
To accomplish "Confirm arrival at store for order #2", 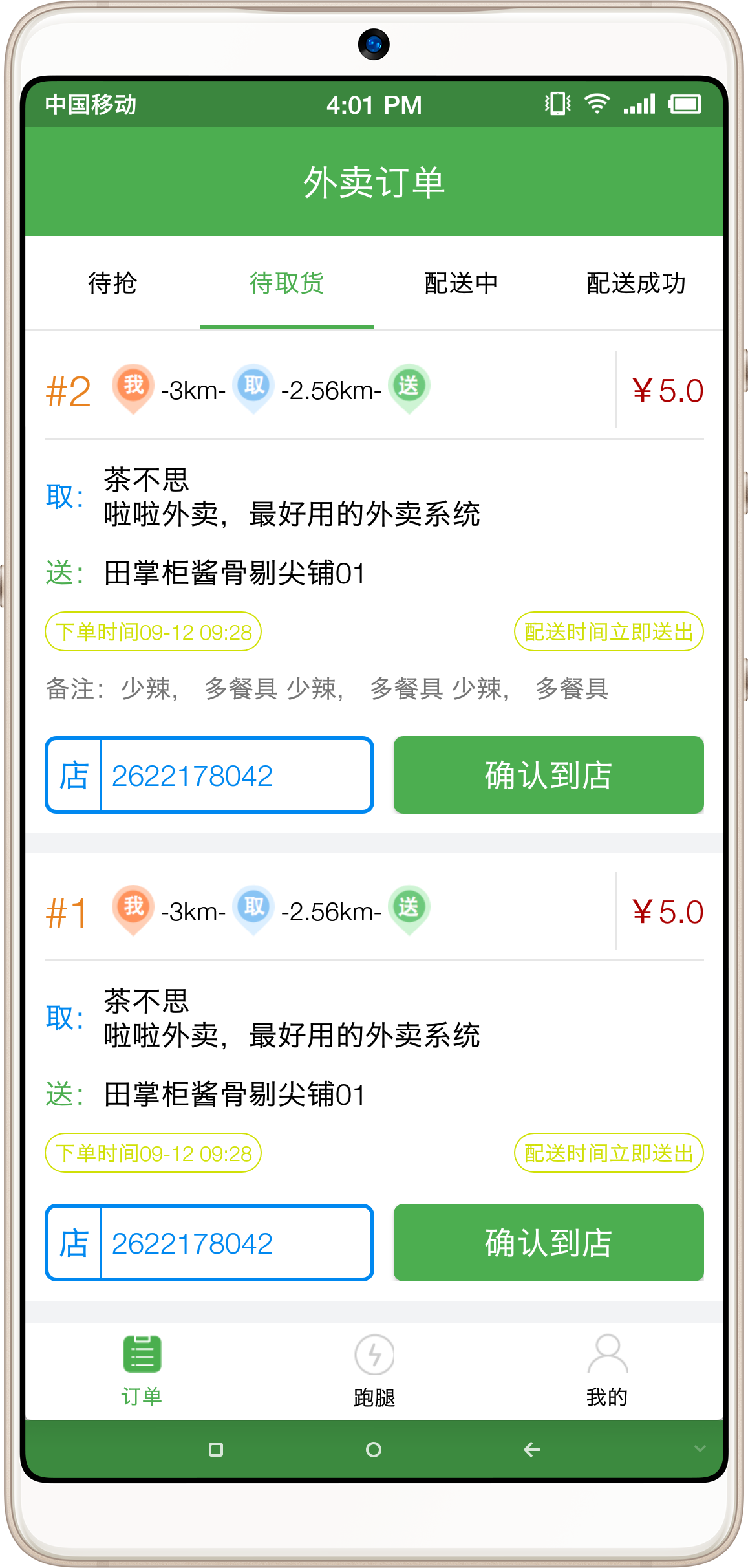I will (548, 775).
